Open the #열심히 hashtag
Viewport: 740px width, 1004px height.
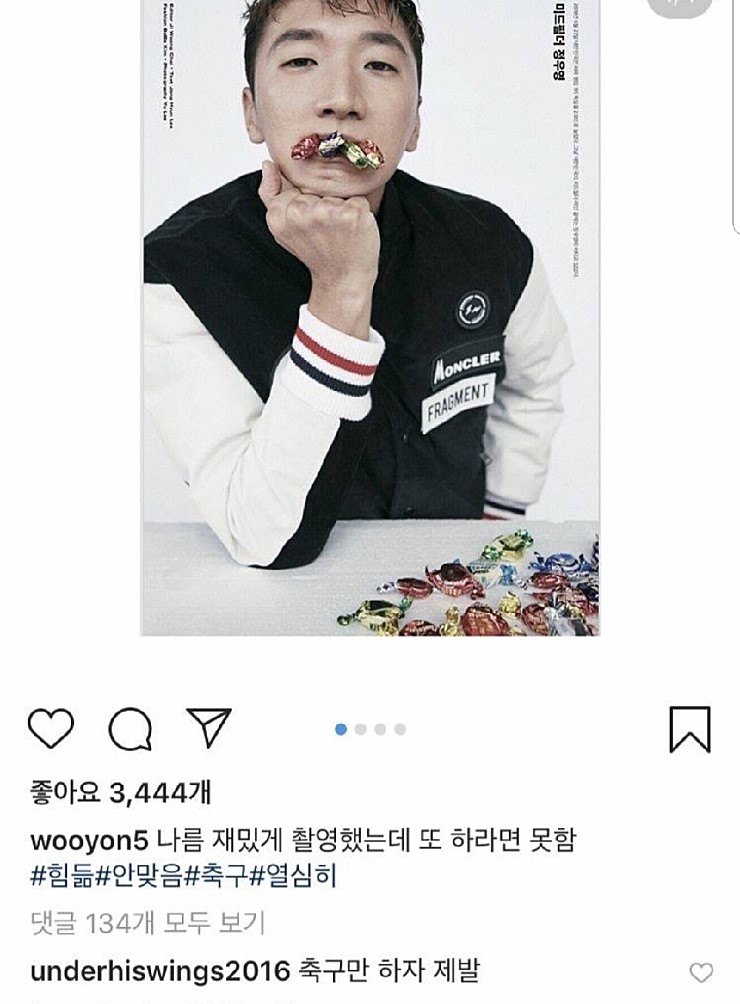pyautogui.click(x=292, y=877)
